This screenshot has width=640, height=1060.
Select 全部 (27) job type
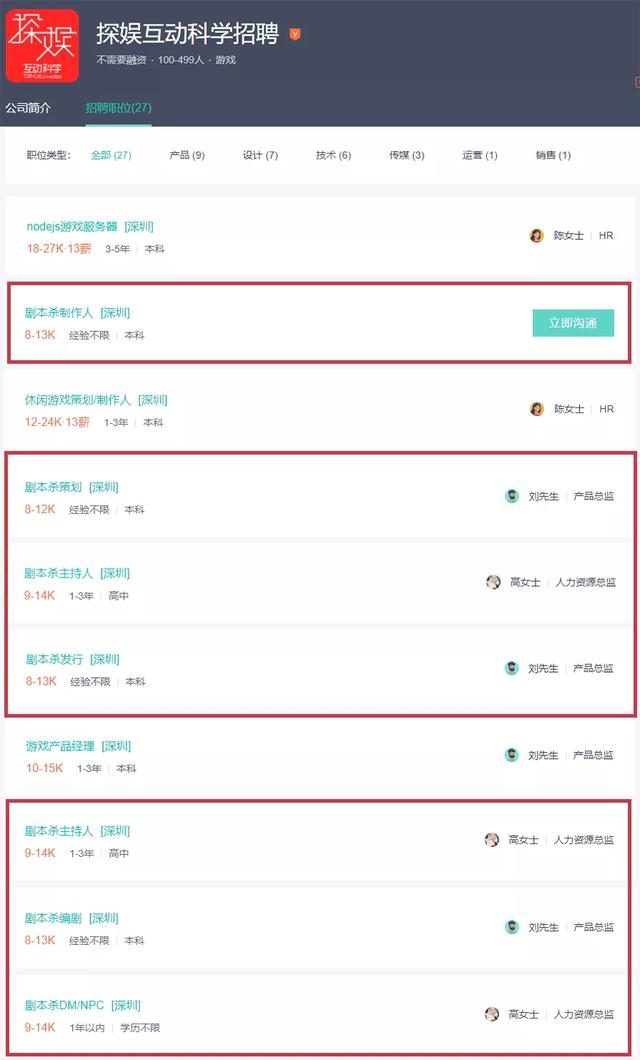(111, 155)
